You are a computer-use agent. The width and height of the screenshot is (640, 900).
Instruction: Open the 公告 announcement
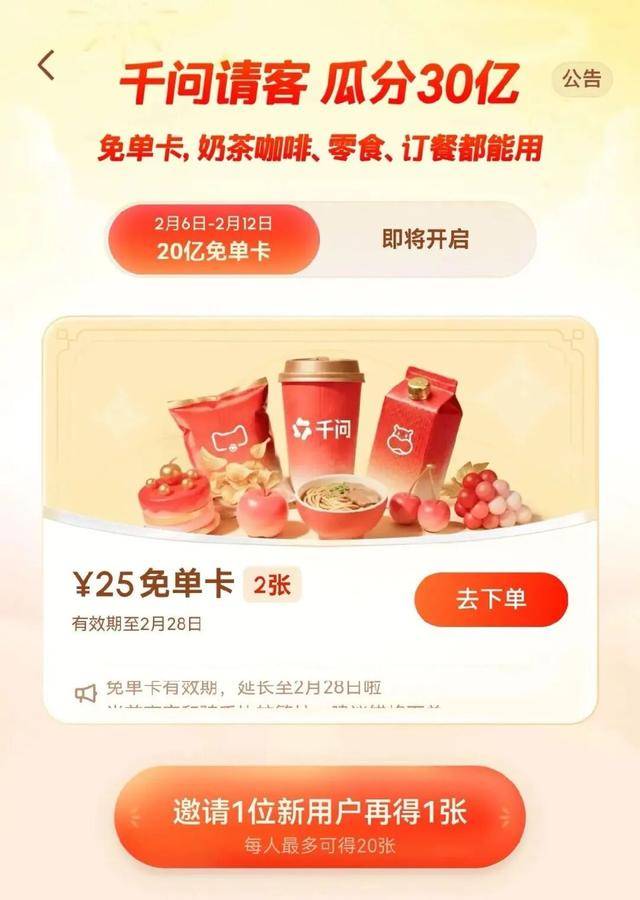click(x=581, y=80)
